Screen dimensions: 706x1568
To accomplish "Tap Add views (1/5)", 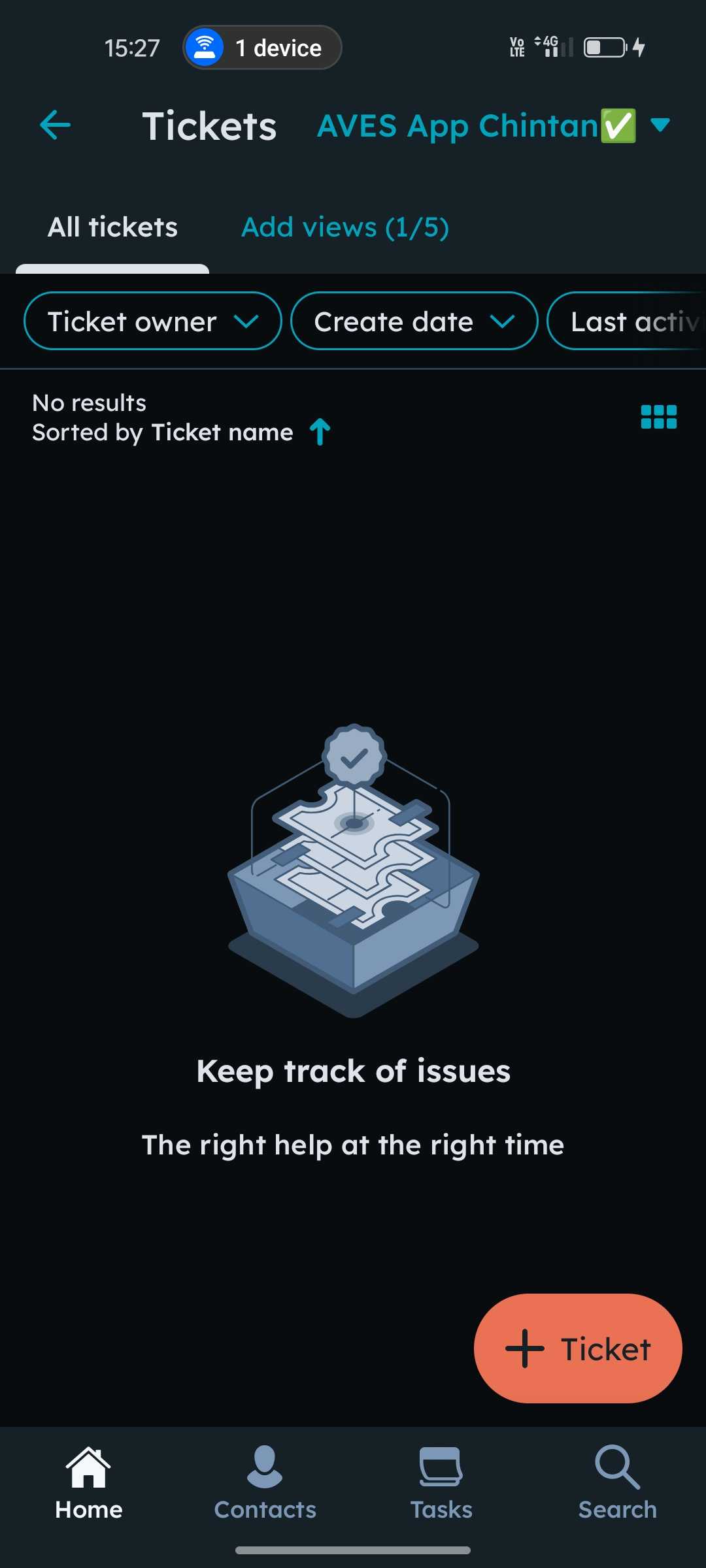I will [x=345, y=227].
